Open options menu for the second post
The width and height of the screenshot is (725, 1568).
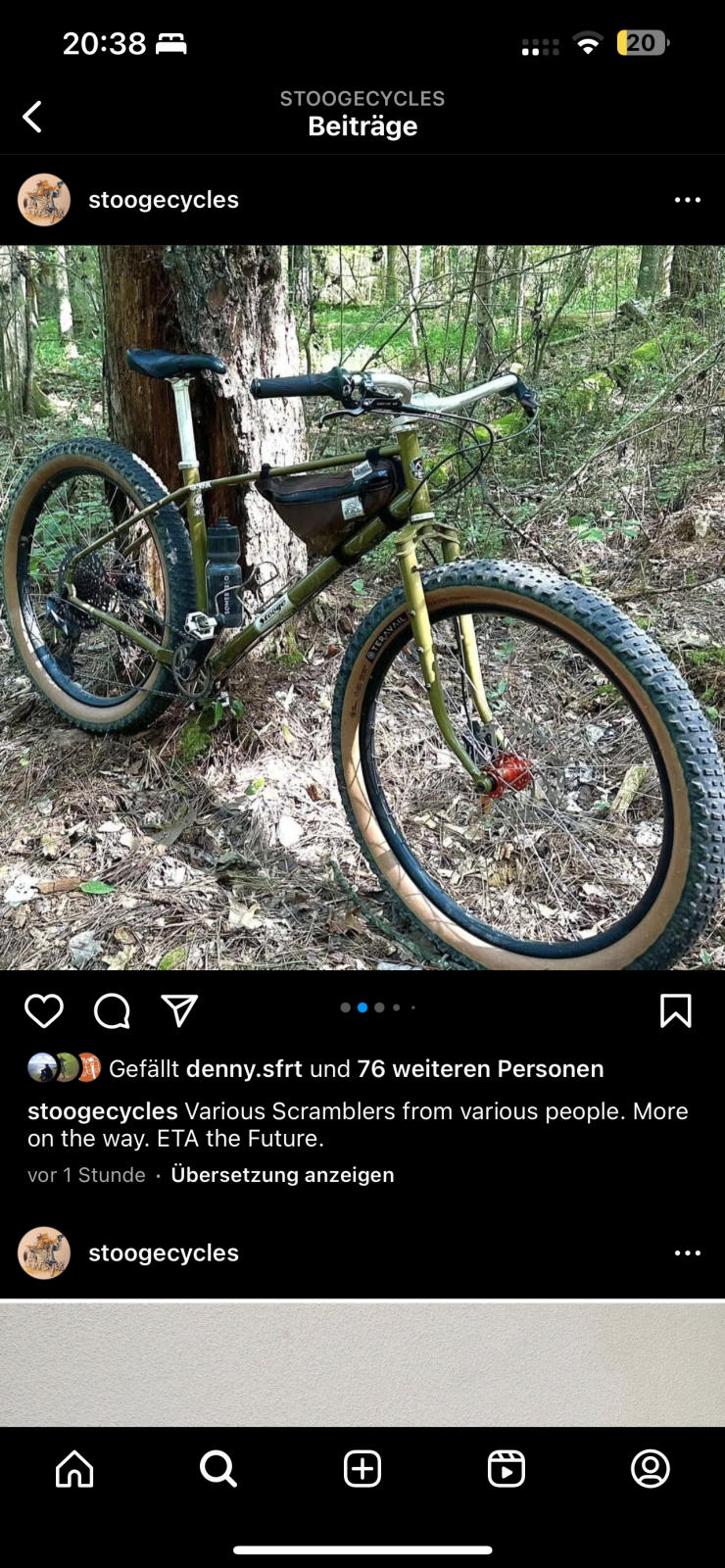[687, 1253]
